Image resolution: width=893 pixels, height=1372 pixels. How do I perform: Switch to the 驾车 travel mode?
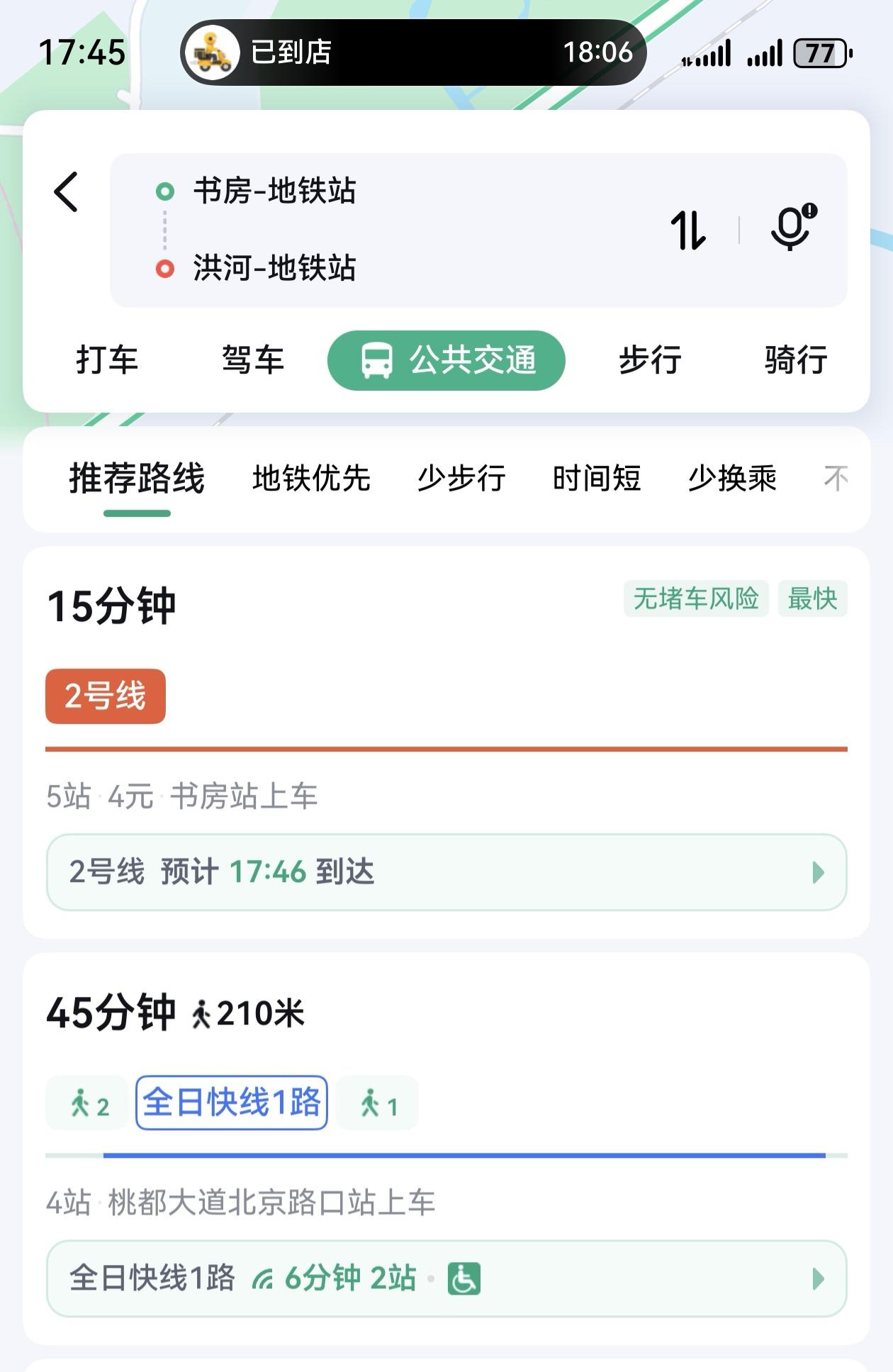[x=252, y=360]
